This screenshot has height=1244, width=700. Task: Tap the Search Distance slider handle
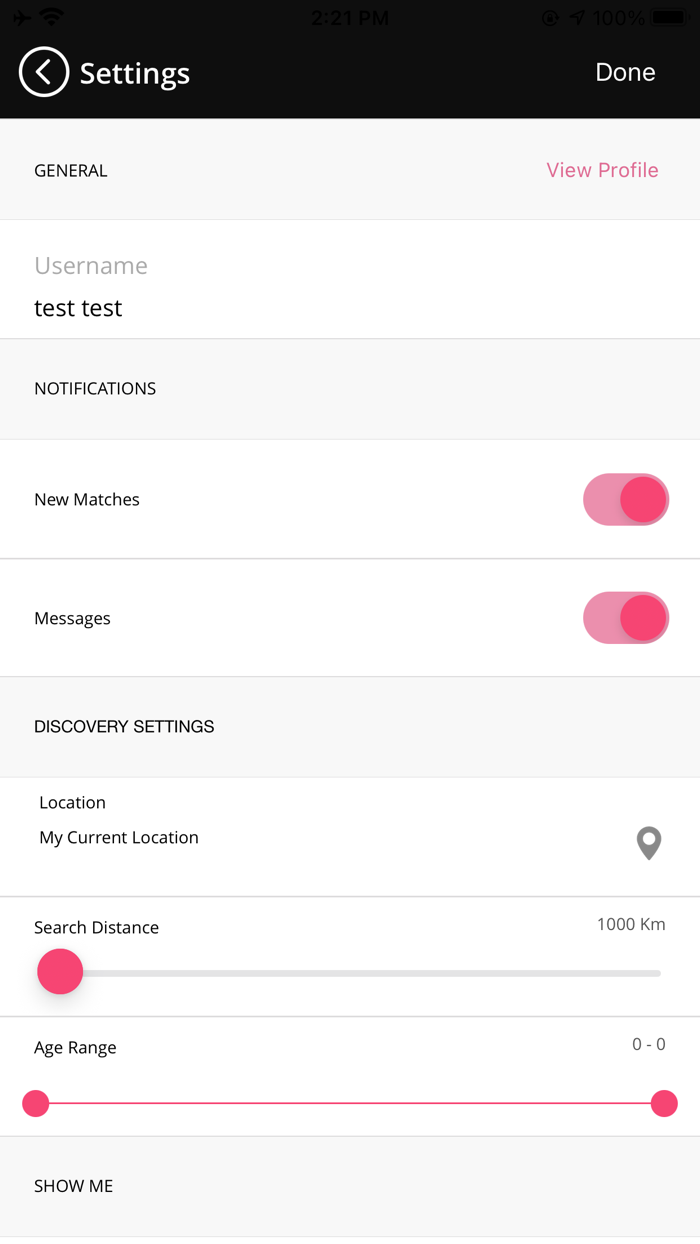pos(60,971)
